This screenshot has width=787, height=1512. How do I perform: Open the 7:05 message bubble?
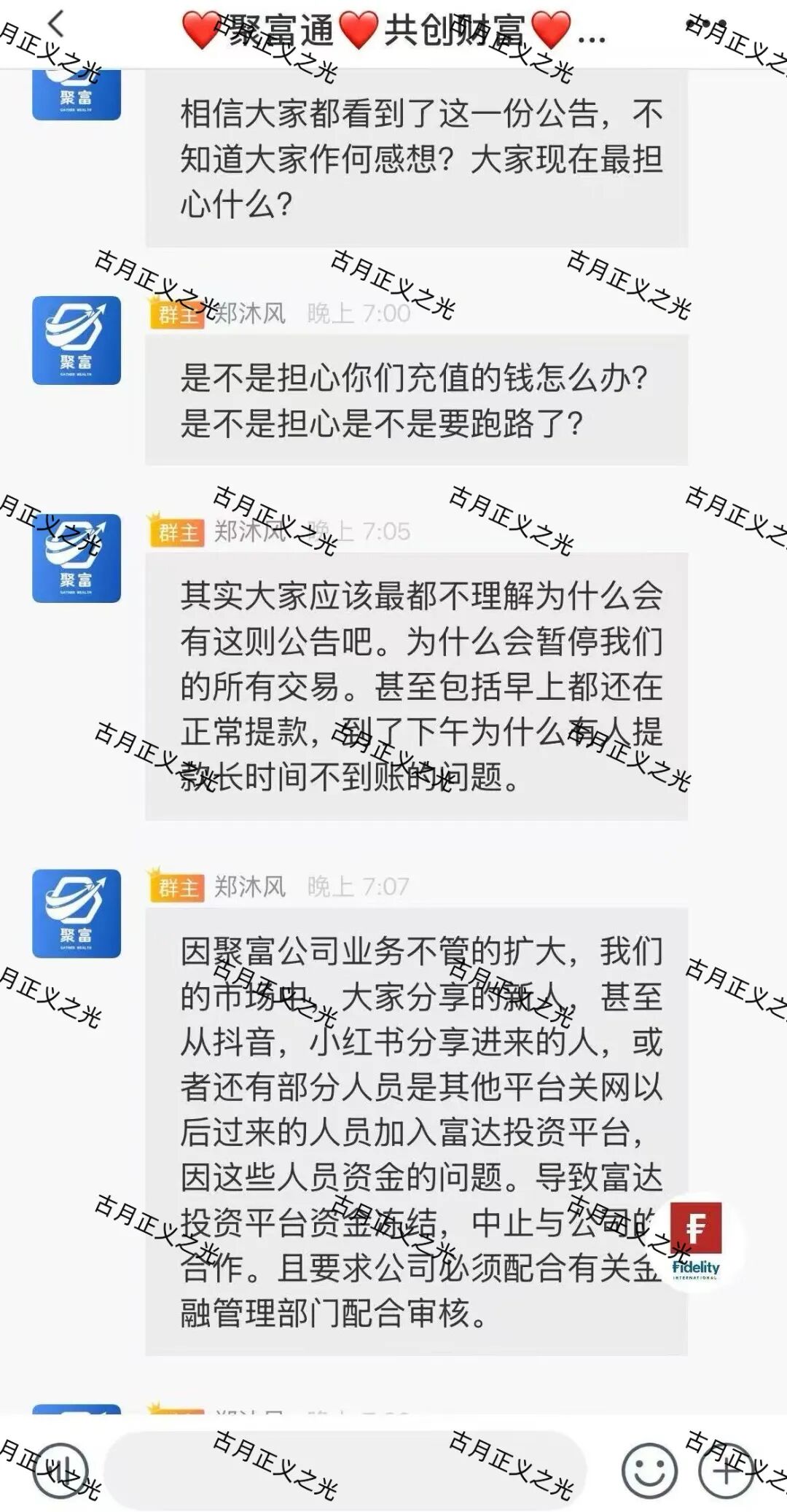(x=415, y=685)
